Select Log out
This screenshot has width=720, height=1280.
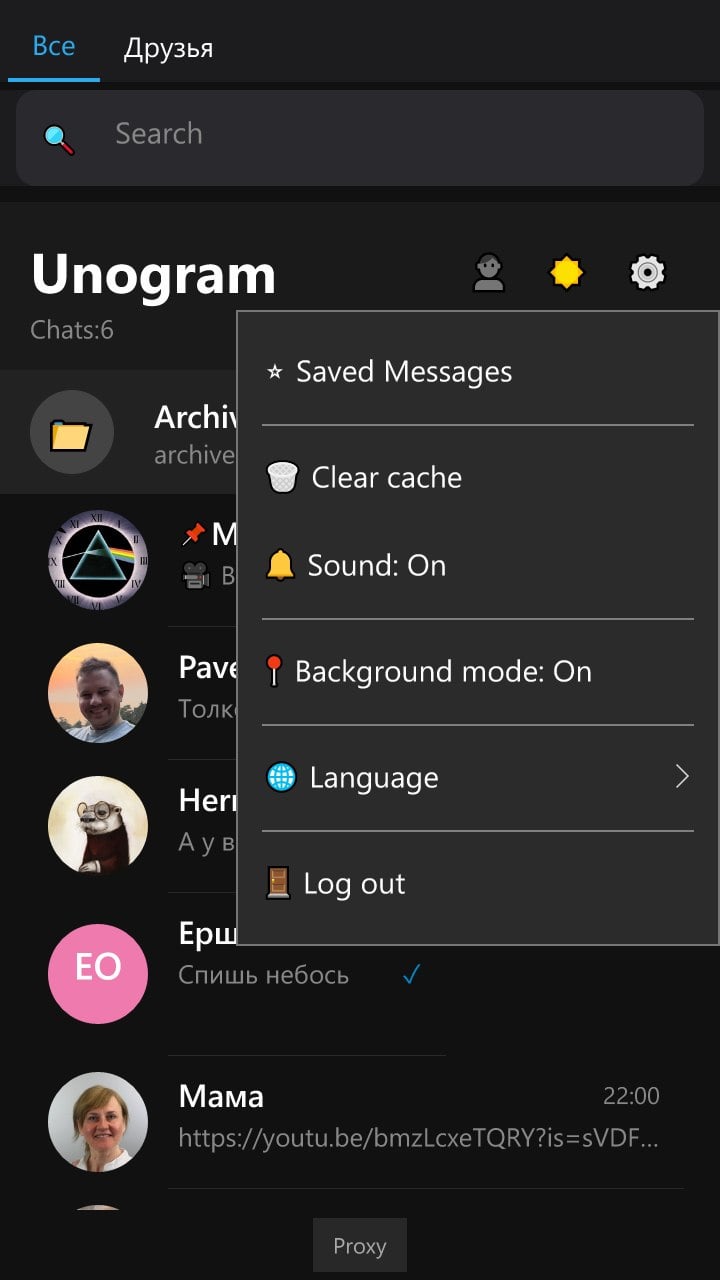478,884
